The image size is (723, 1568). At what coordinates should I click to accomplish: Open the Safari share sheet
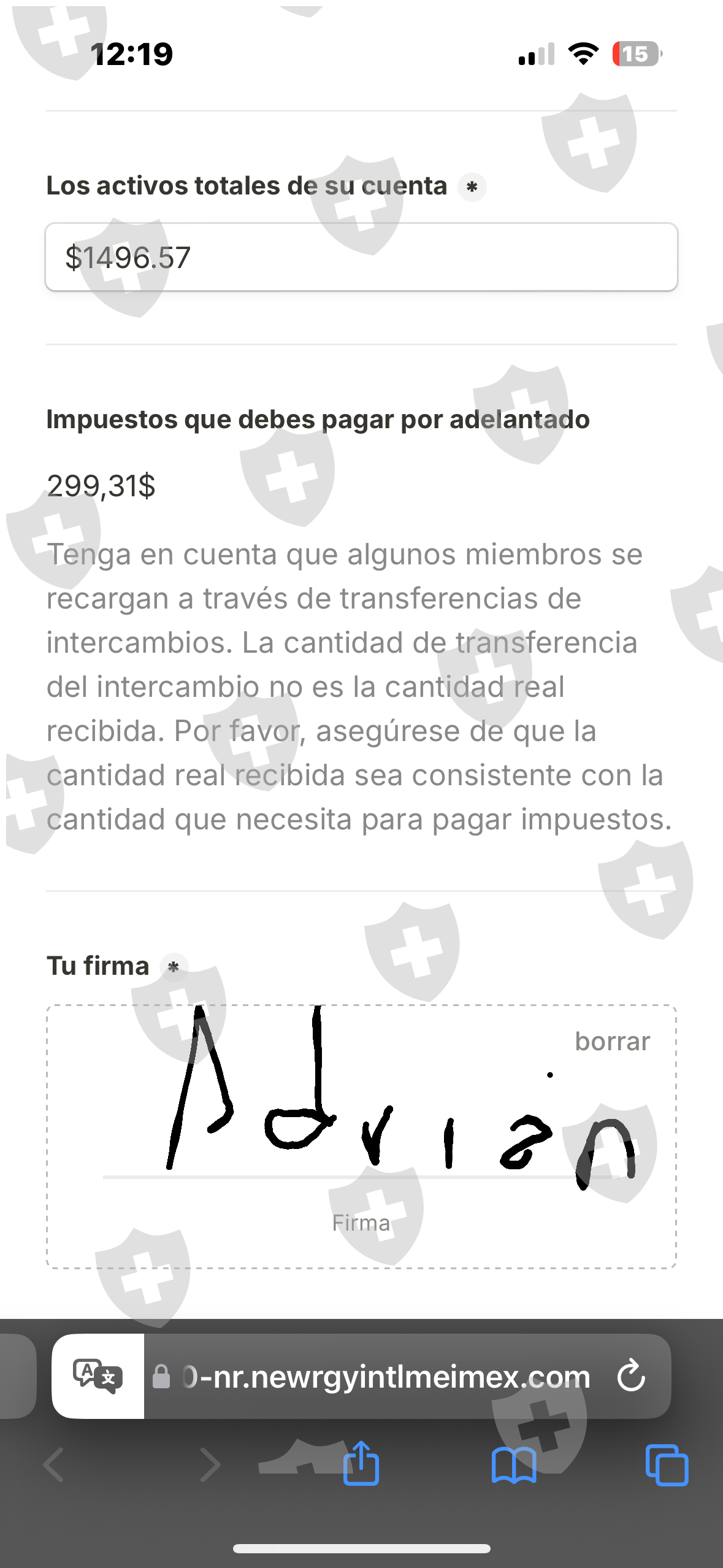pos(361,1464)
